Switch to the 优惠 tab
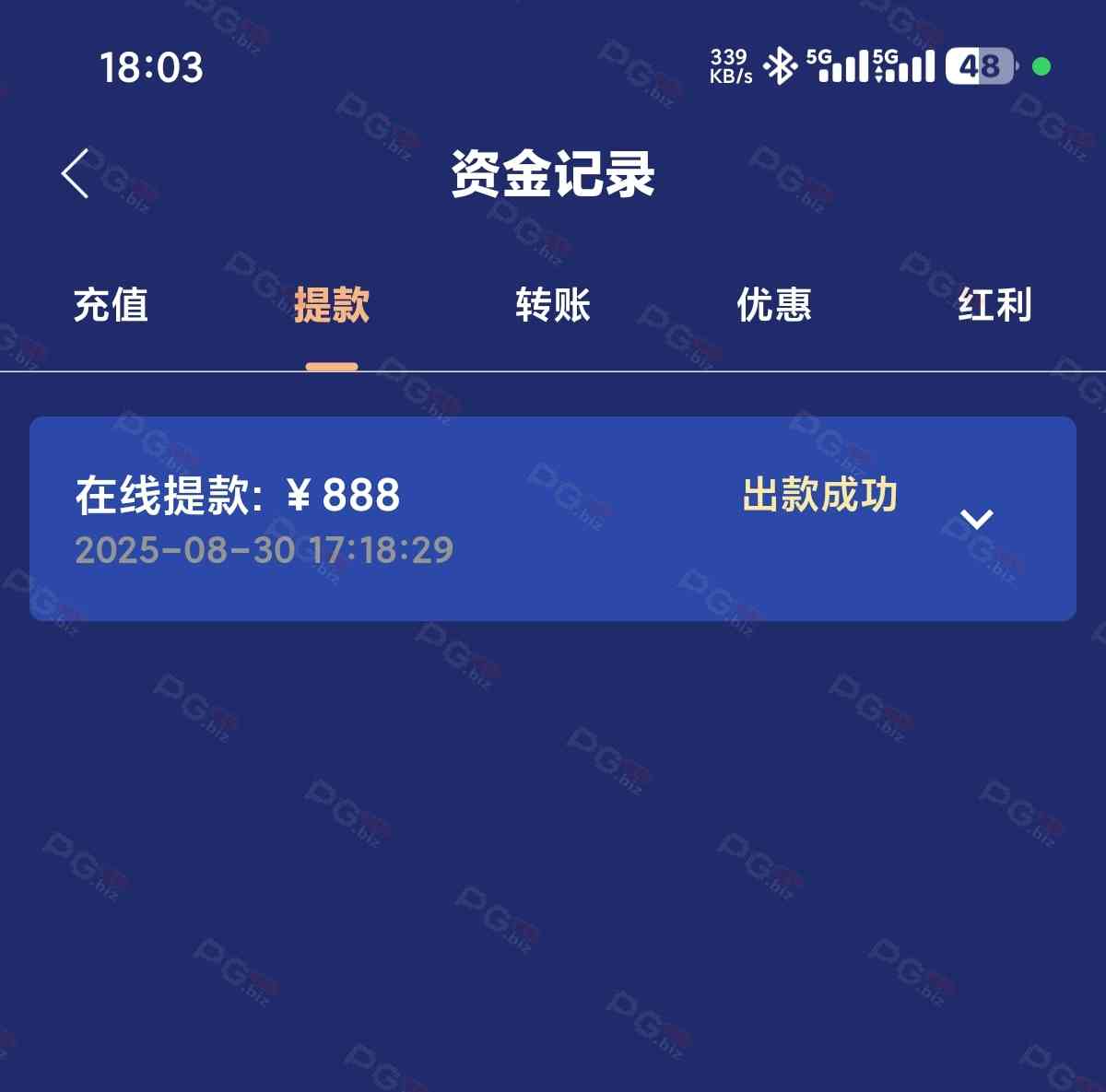Viewport: 1106px width, 1092px height. [774, 305]
